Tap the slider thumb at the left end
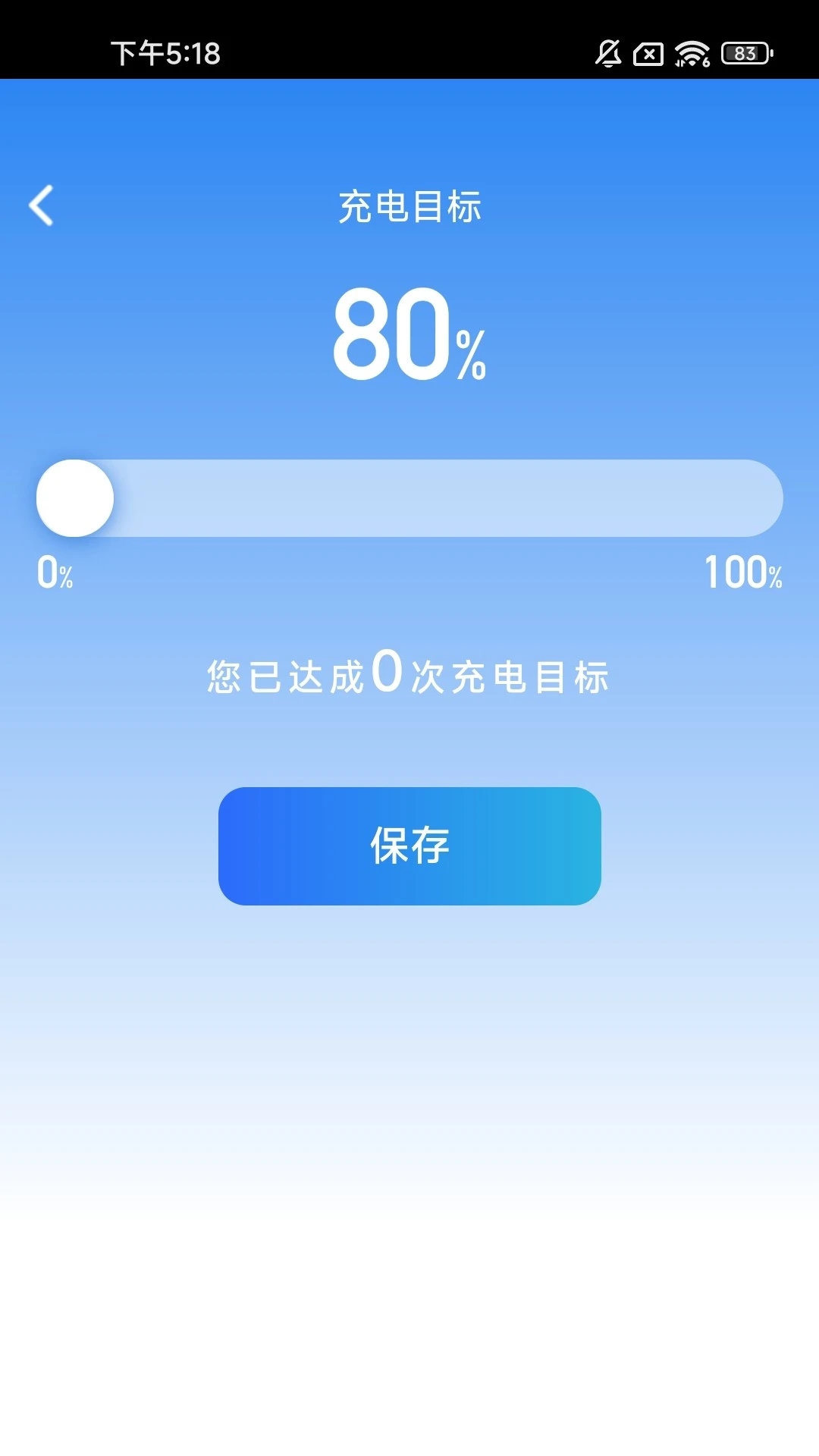The height and width of the screenshot is (1456, 819). tap(75, 498)
